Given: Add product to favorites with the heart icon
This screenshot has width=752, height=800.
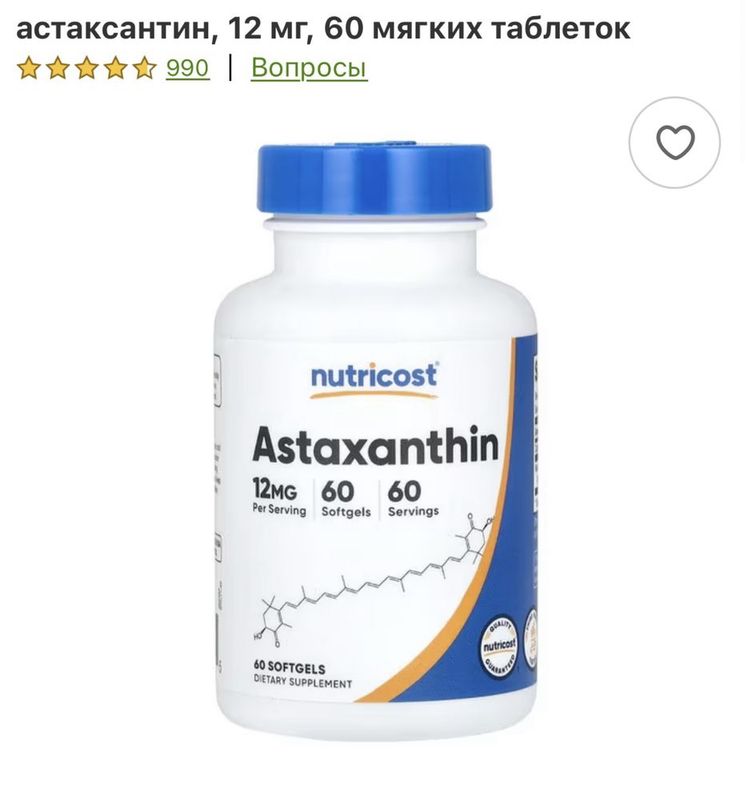Looking at the screenshot, I should pyautogui.click(x=675, y=144).
